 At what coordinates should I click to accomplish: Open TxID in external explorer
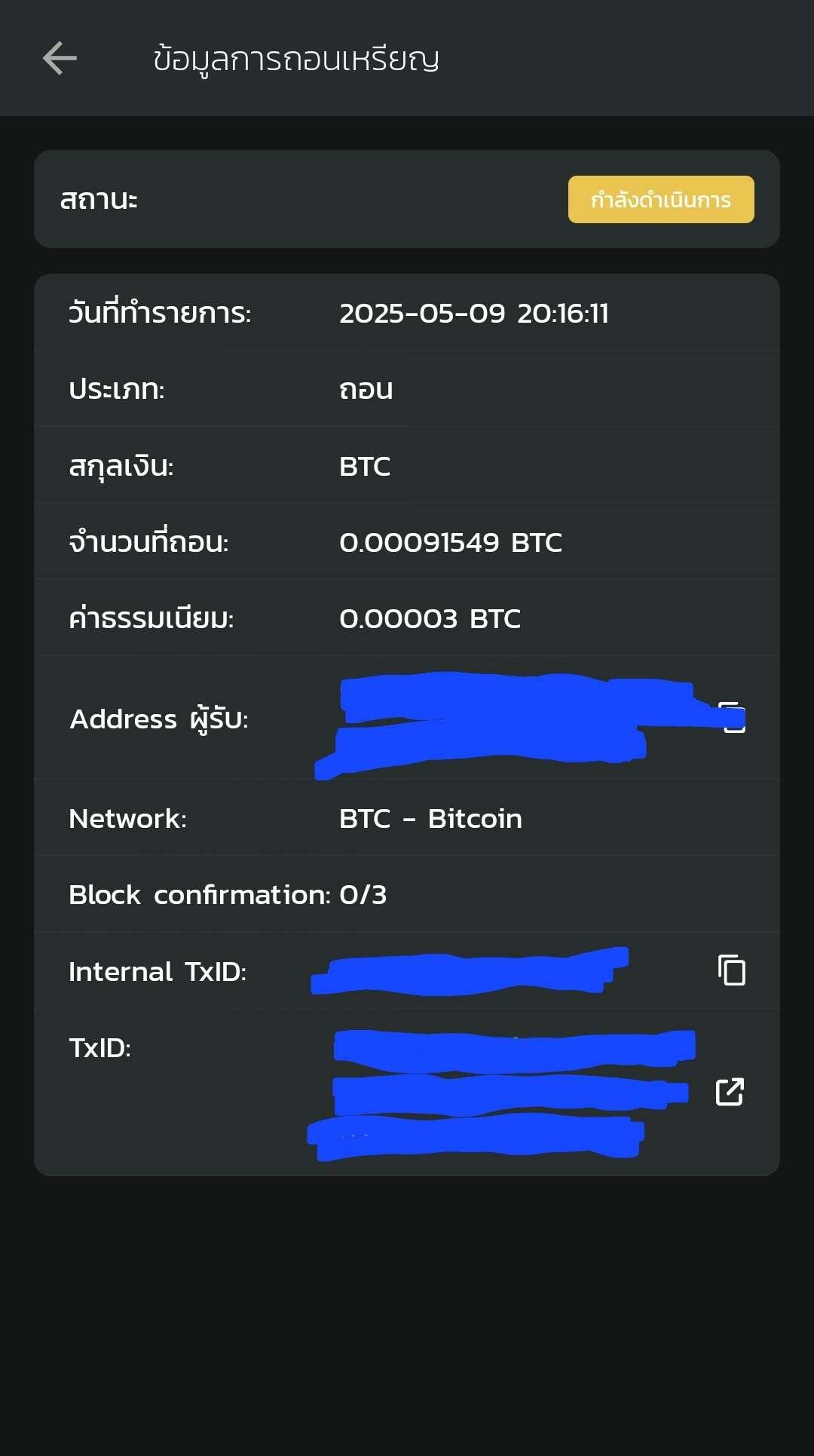point(730,1091)
